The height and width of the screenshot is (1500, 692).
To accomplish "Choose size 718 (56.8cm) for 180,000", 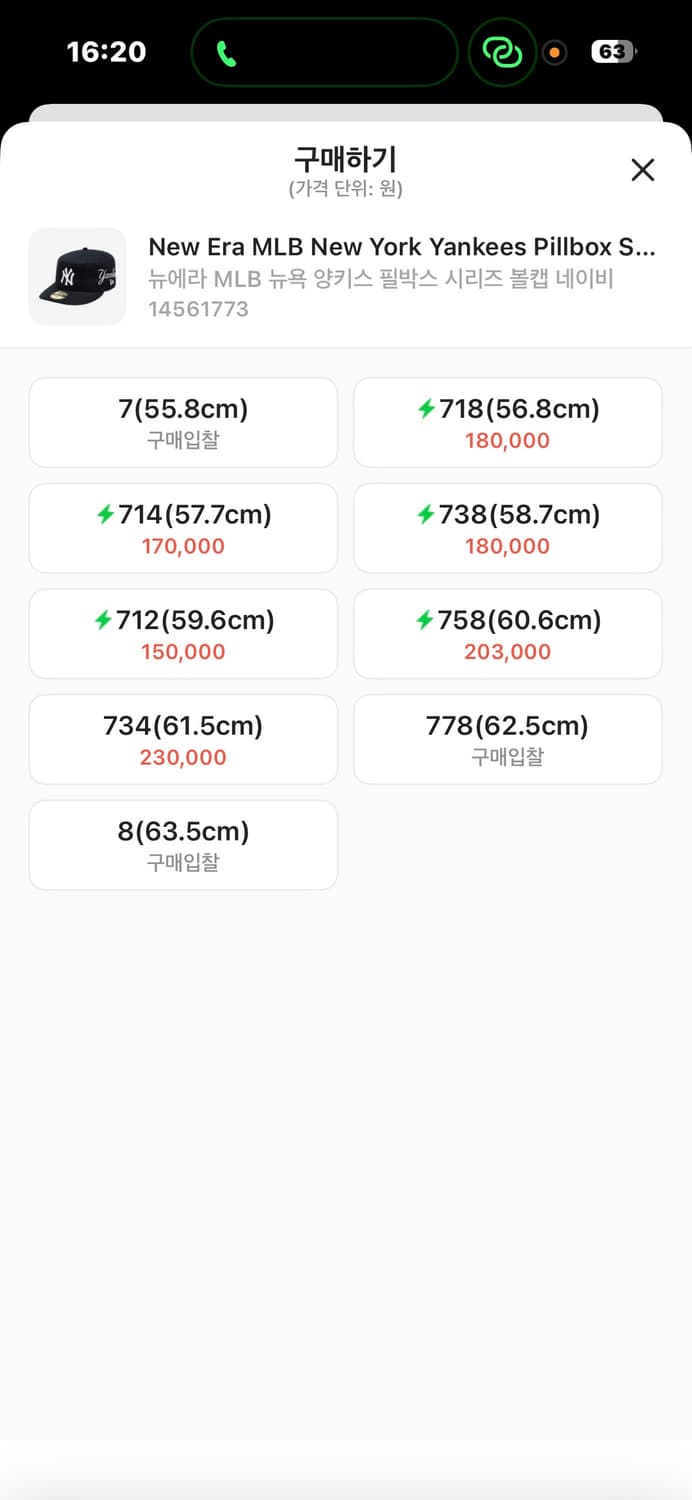I will pyautogui.click(x=507, y=422).
